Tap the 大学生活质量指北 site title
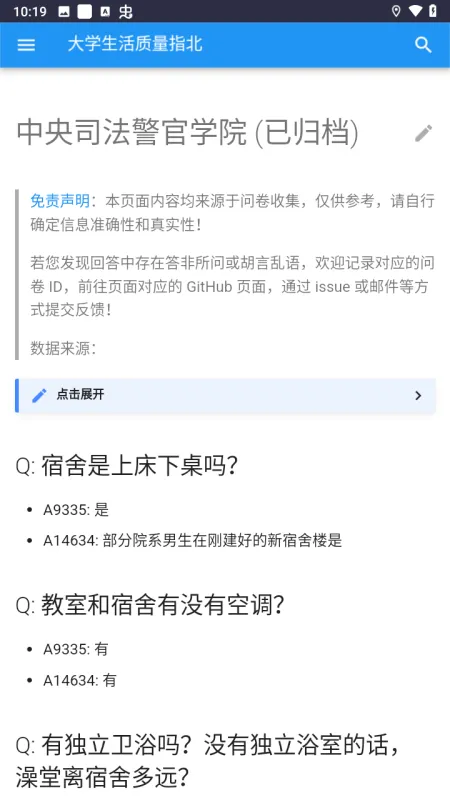 (x=135, y=44)
